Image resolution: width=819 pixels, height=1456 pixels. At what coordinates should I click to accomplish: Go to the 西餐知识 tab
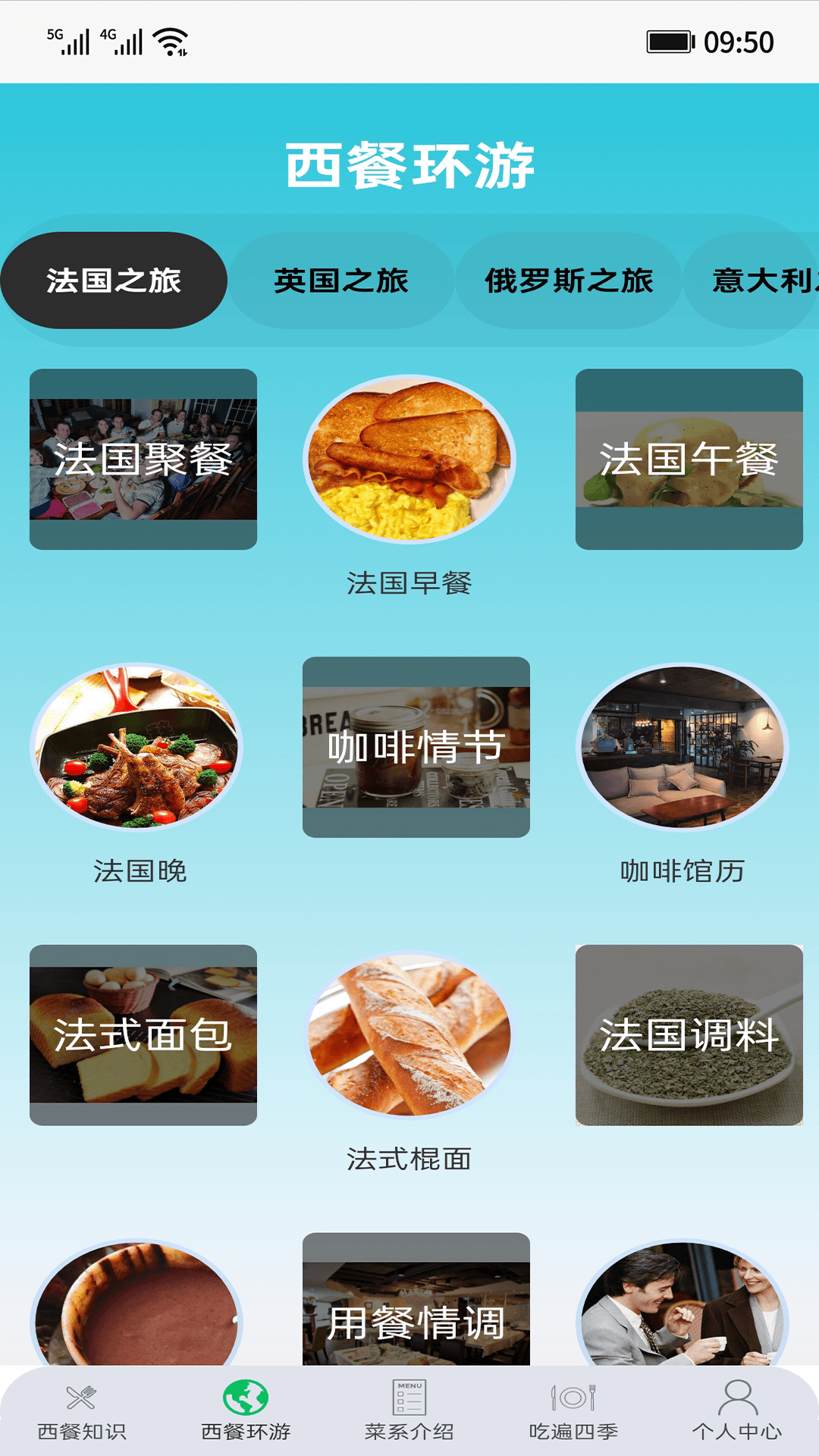click(x=82, y=1410)
